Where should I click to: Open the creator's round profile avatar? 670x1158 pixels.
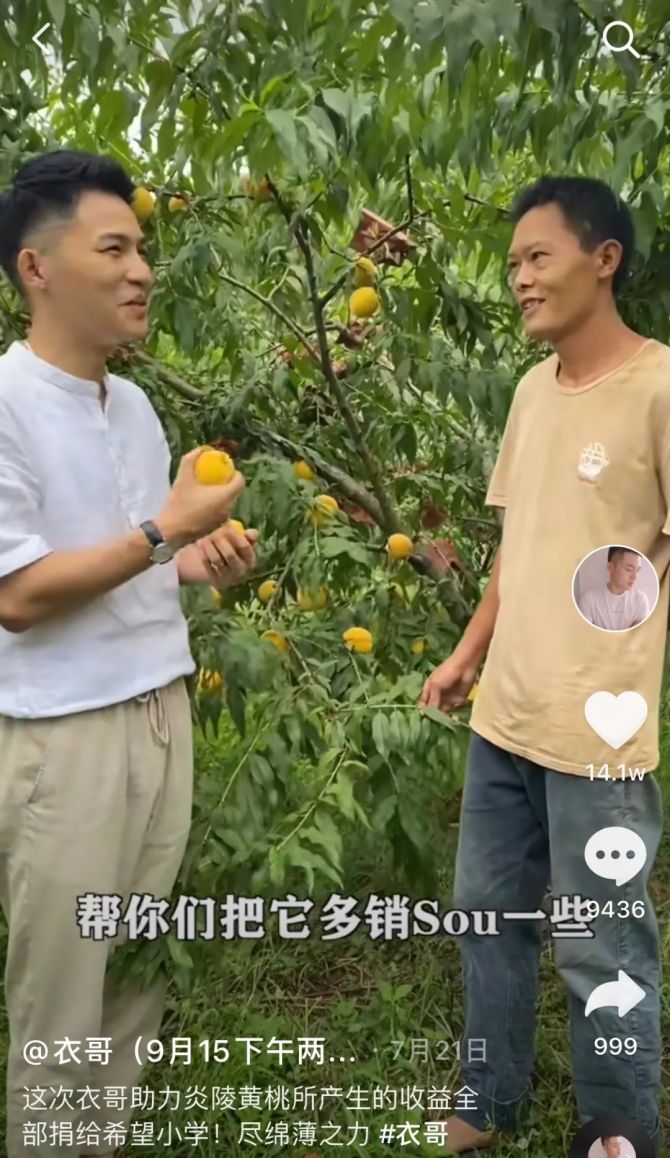(x=615, y=588)
